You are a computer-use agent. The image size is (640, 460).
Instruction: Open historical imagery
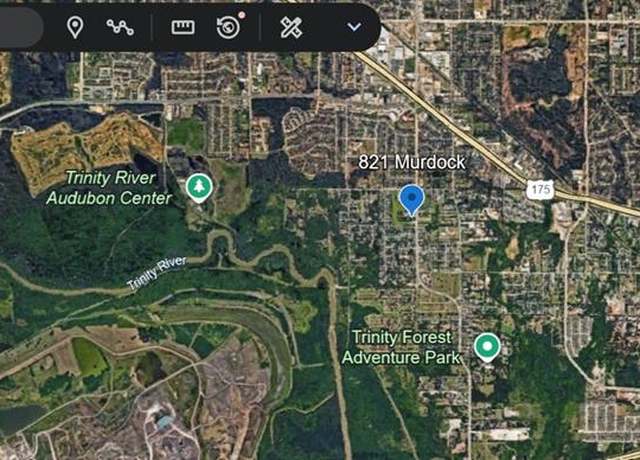click(x=228, y=27)
